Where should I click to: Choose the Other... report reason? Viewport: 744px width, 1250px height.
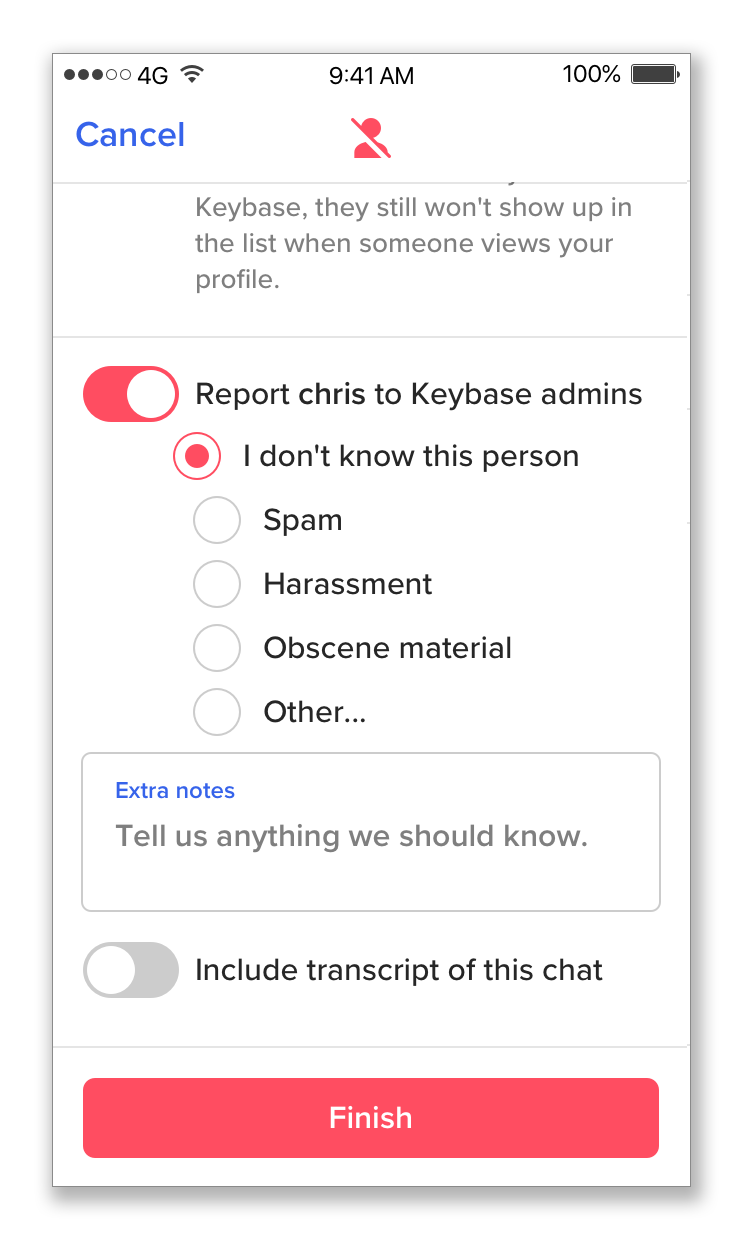coord(217,713)
